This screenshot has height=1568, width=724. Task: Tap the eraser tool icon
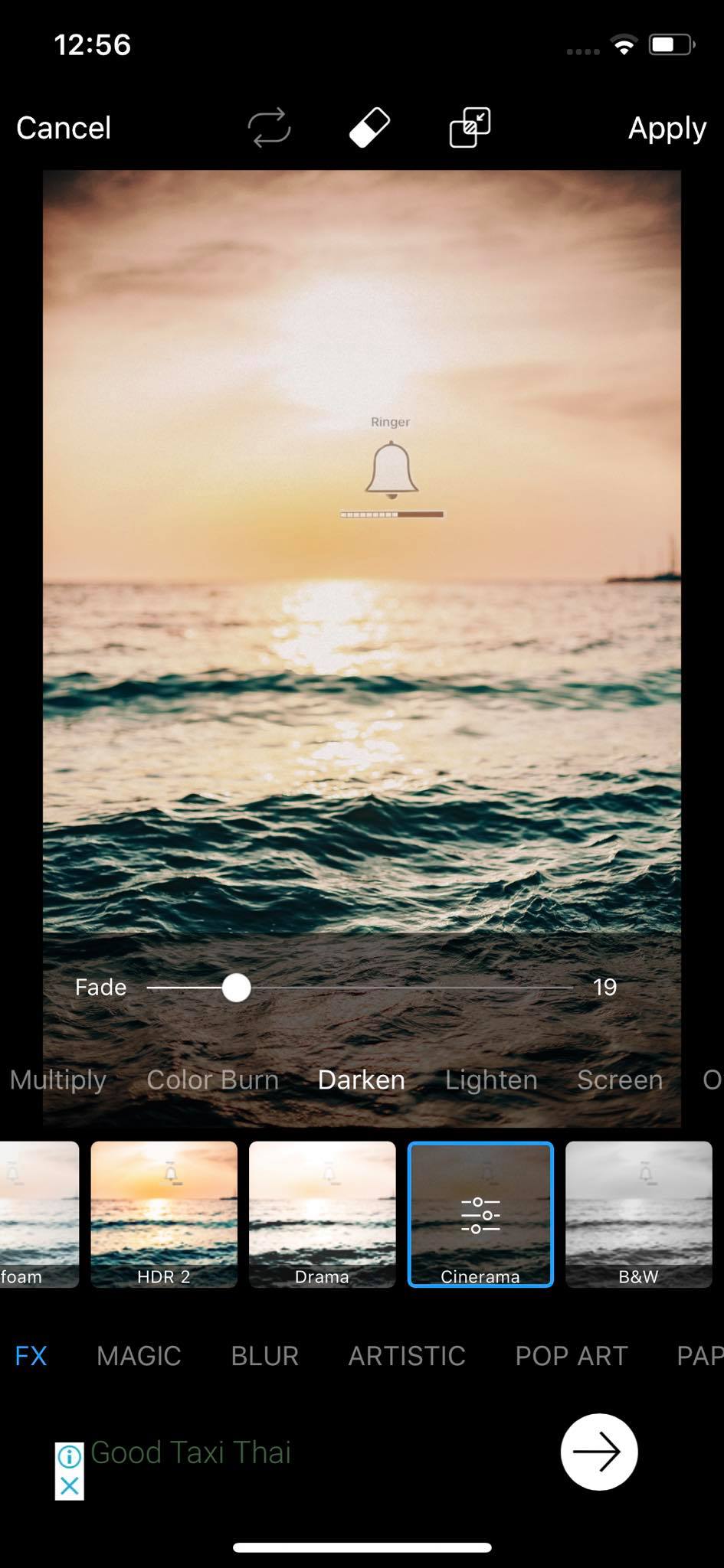[x=369, y=127]
